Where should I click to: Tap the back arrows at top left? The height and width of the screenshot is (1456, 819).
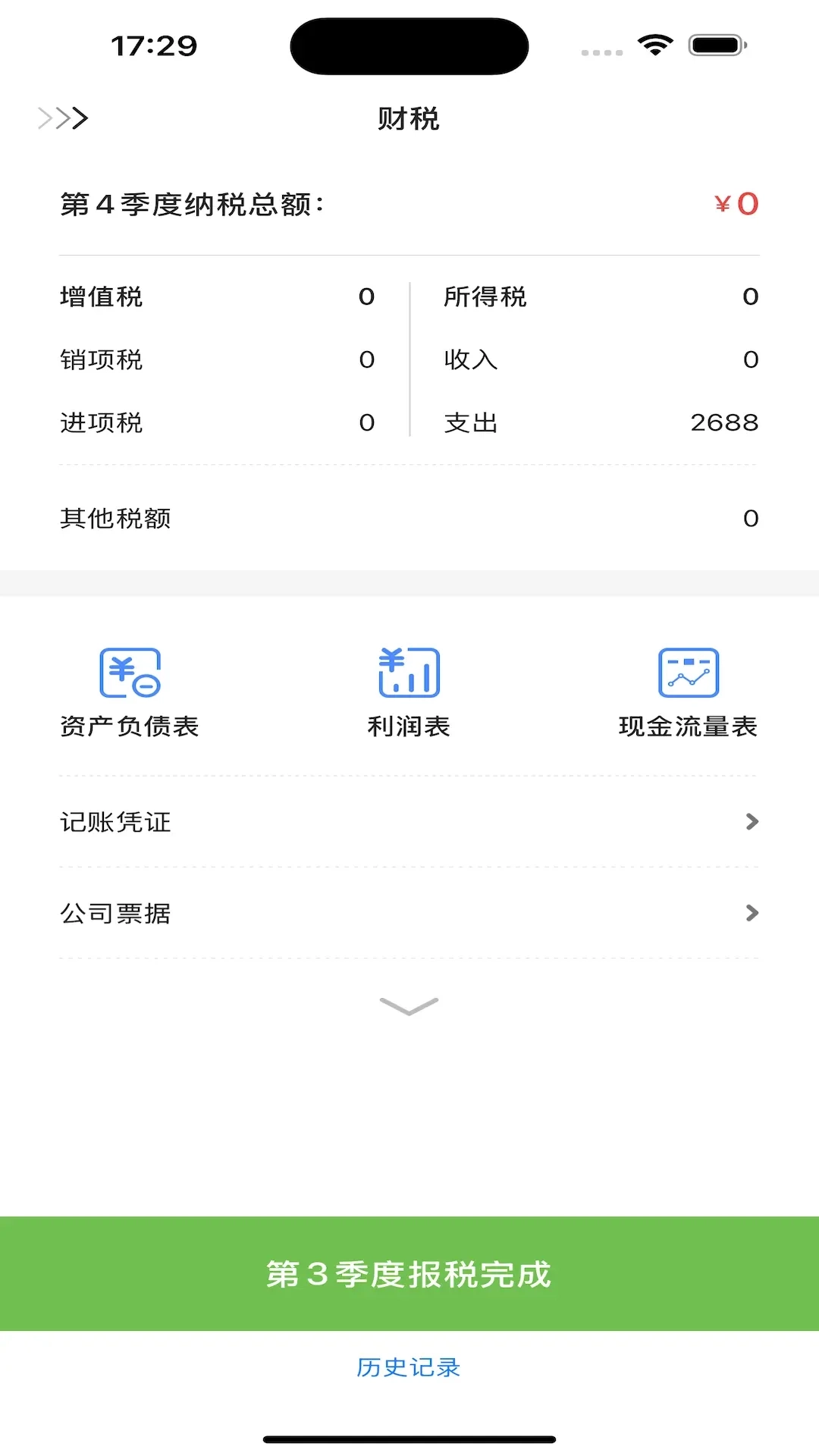pyautogui.click(x=63, y=118)
